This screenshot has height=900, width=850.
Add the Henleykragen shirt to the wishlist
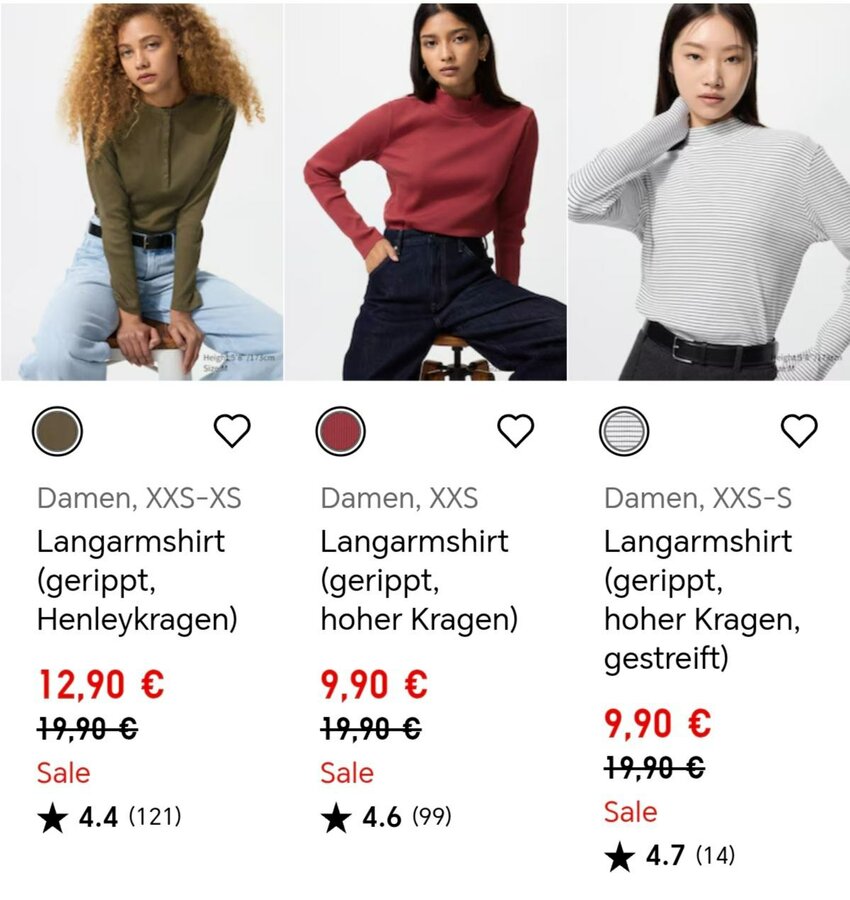tap(232, 431)
